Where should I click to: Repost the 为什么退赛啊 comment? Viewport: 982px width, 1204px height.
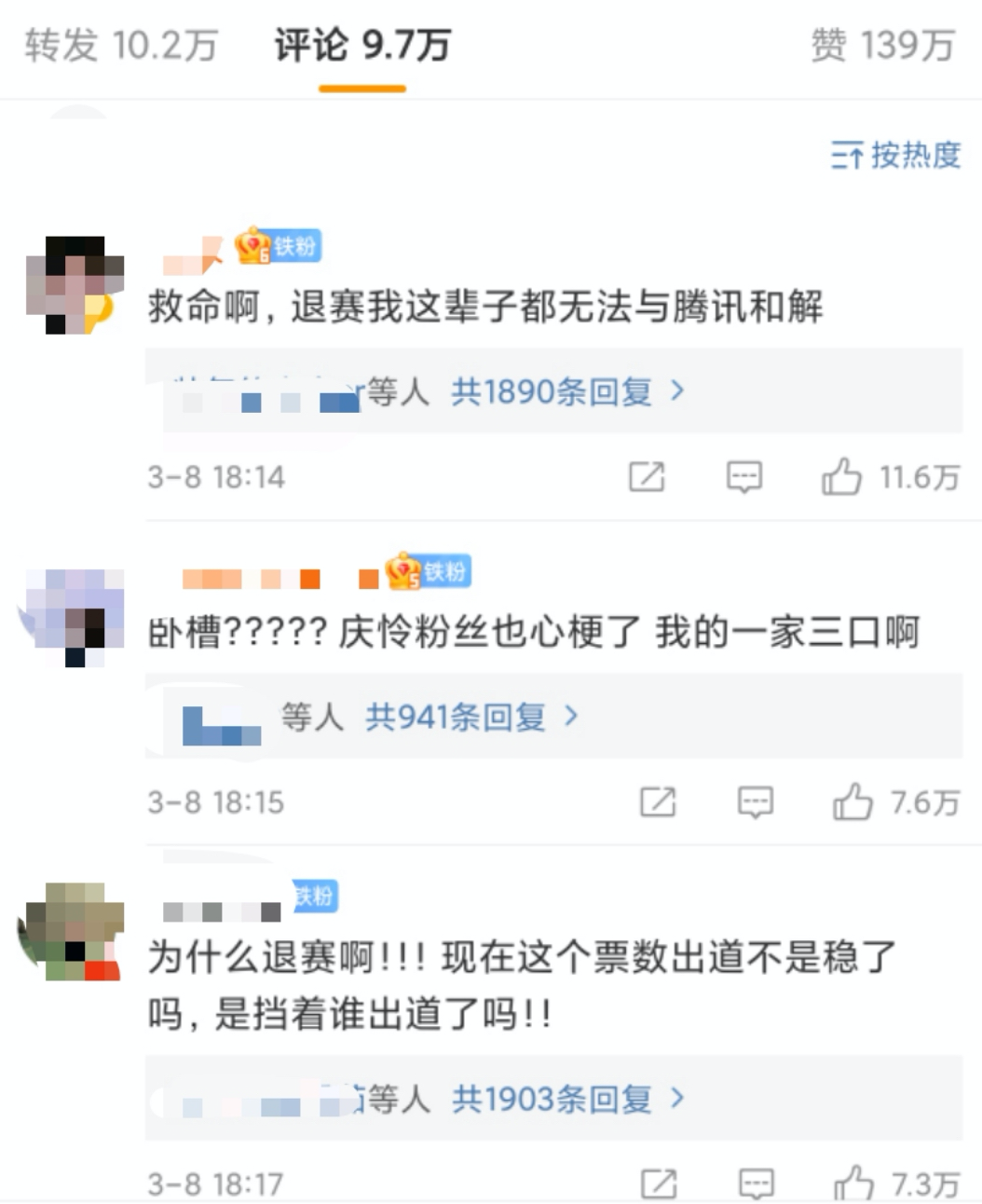coord(659,1183)
